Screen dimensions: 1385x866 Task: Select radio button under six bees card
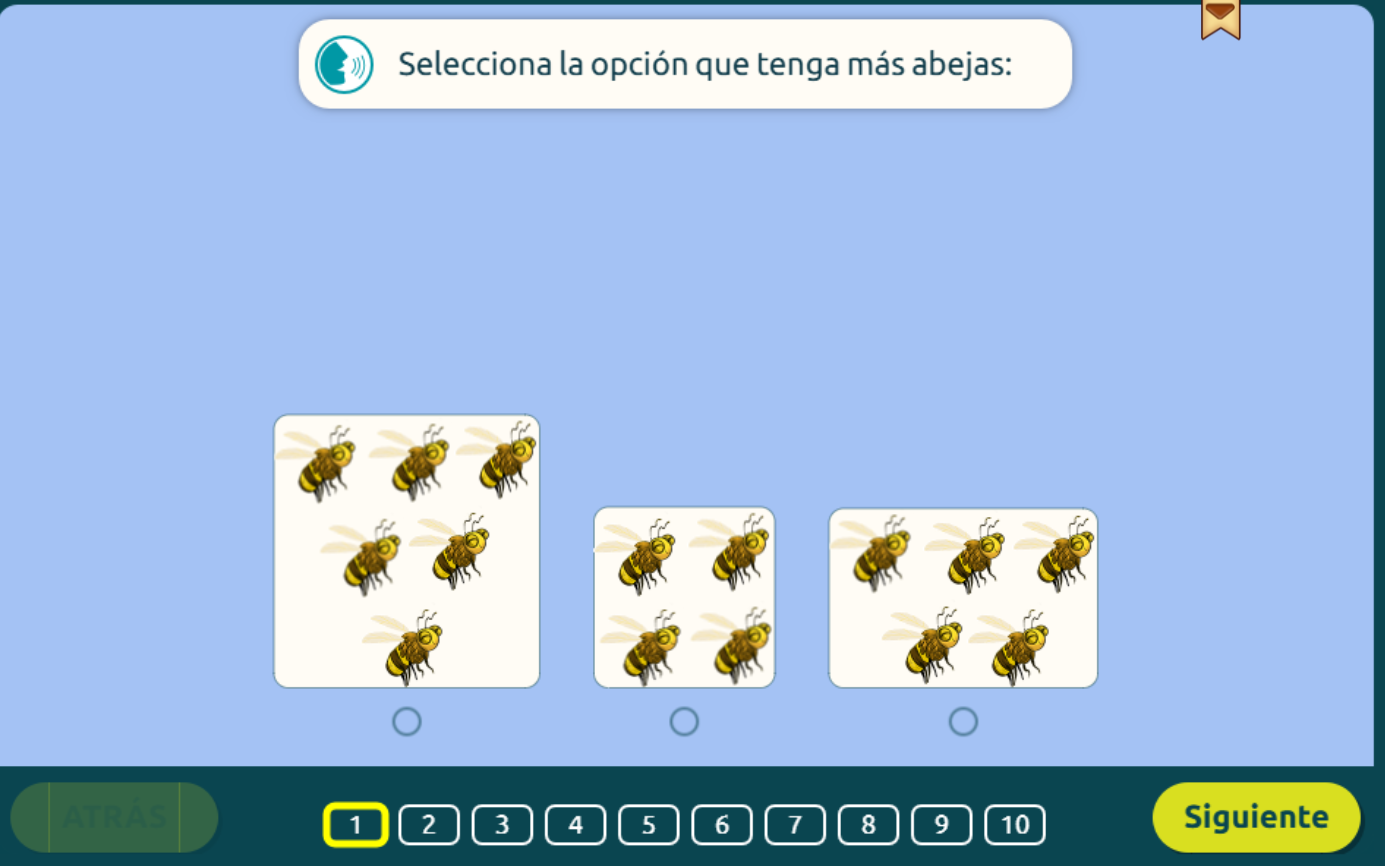pos(407,721)
